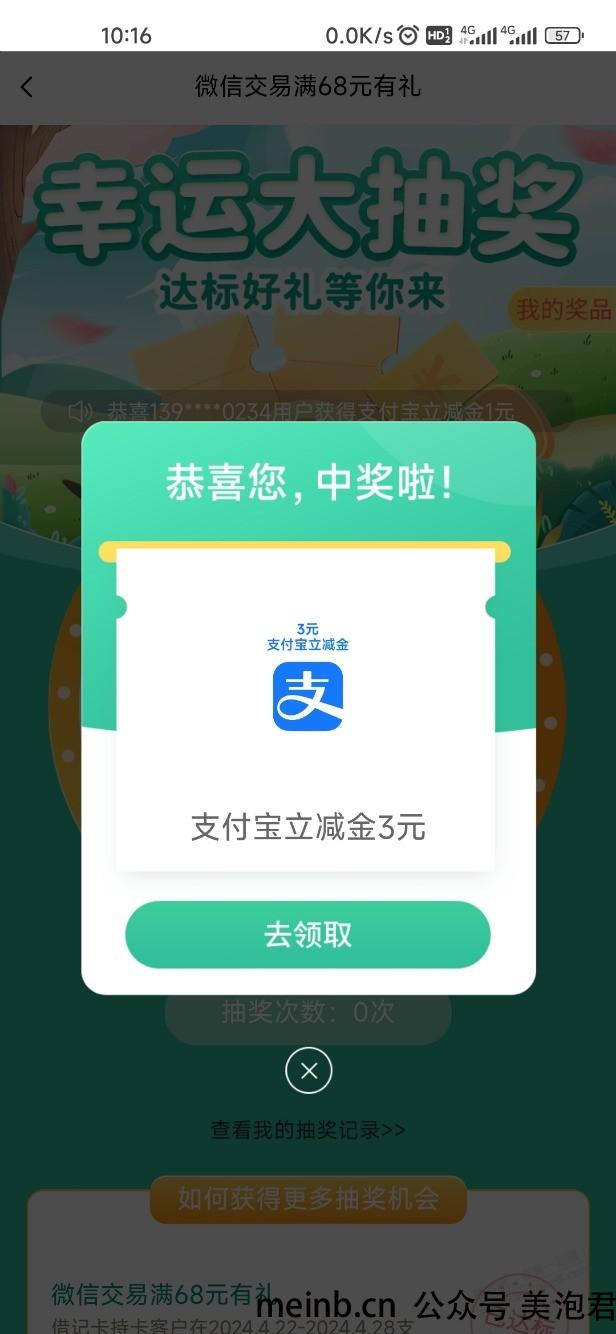Open 查看我的抽奖记录 link
Image resolution: width=616 pixels, height=1334 pixels.
click(308, 1130)
